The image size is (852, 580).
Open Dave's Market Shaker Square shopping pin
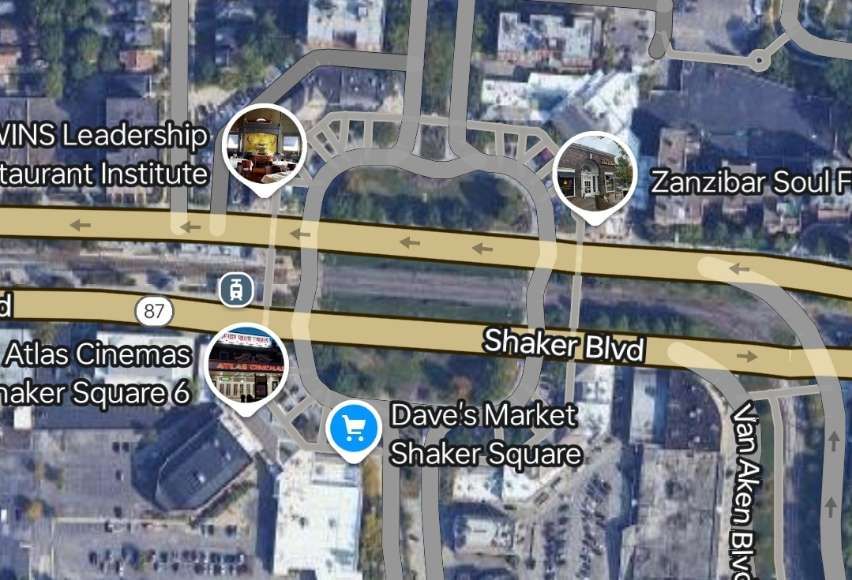pyautogui.click(x=353, y=428)
